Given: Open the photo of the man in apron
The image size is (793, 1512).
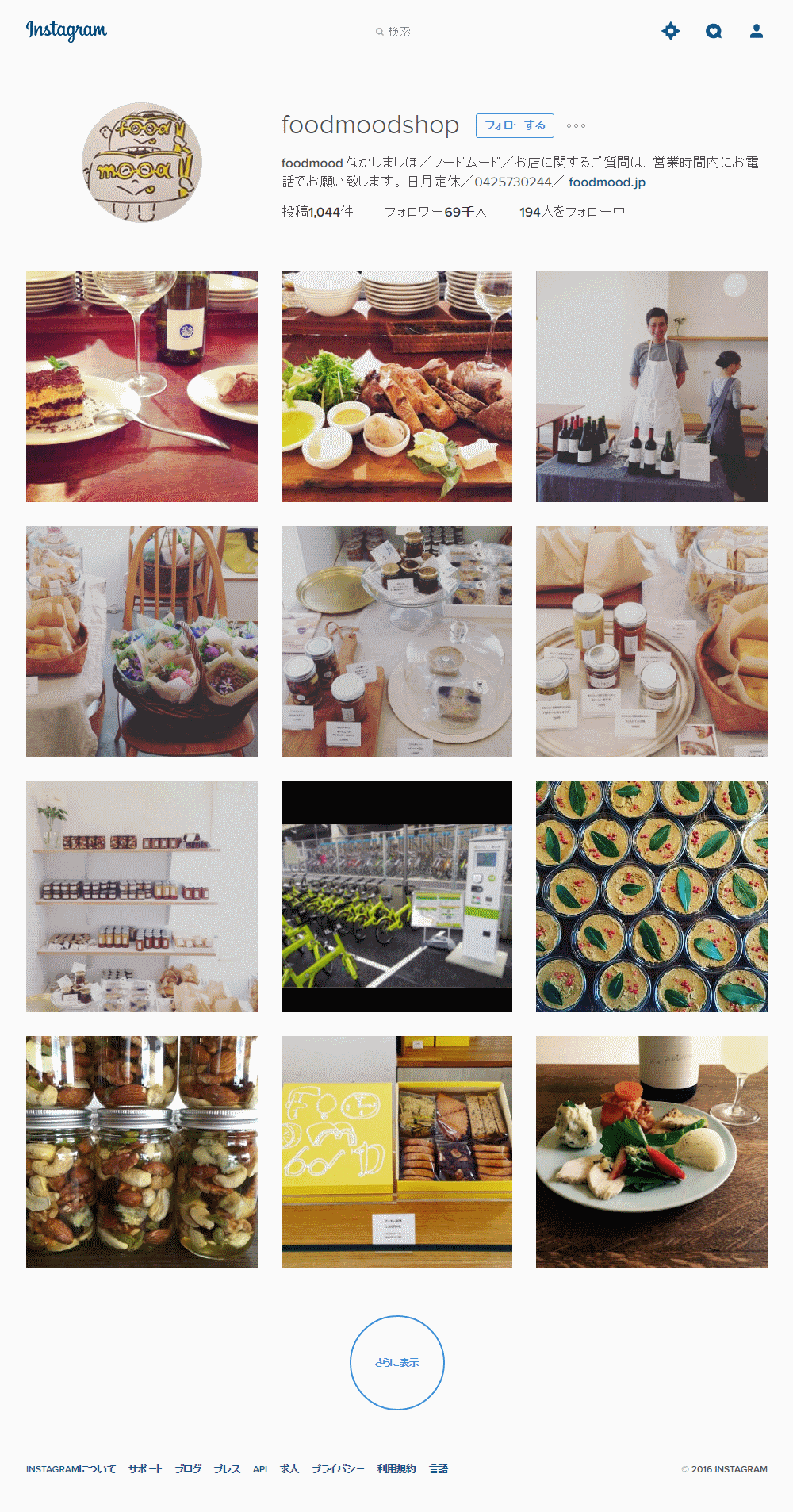Looking at the screenshot, I should pos(651,386).
